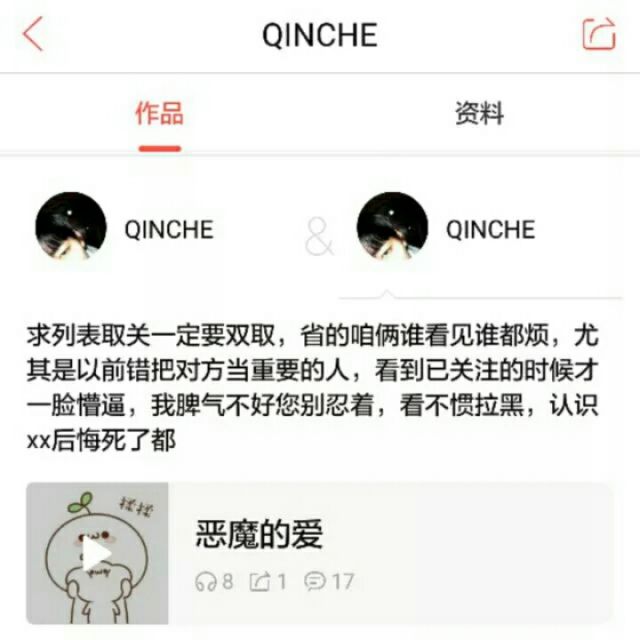Viewport: 640px width, 640px height.
Task: Go back using the red arrow
Action: 33,34
